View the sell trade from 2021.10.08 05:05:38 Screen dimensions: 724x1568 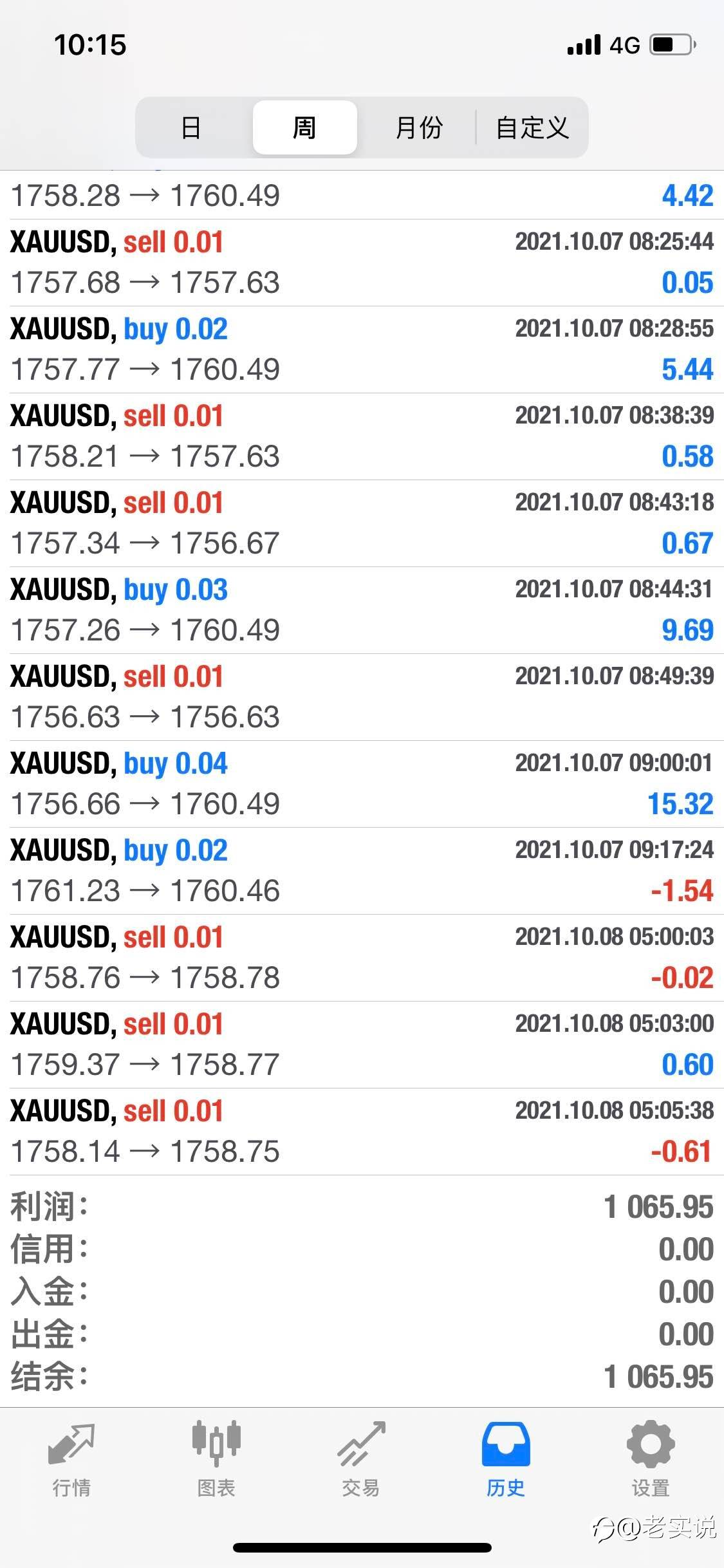(362, 1132)
